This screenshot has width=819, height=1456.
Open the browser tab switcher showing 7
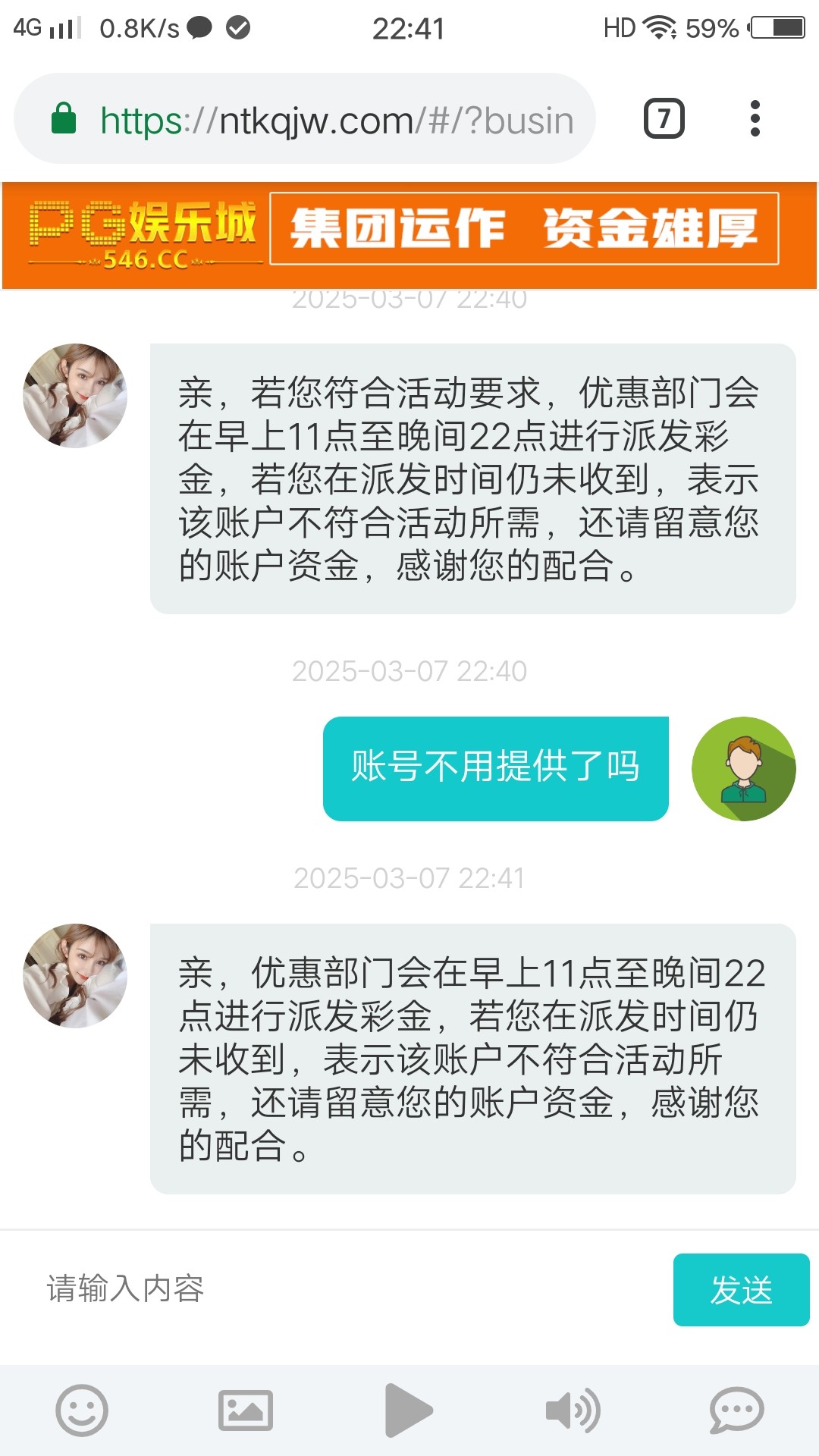664,119
